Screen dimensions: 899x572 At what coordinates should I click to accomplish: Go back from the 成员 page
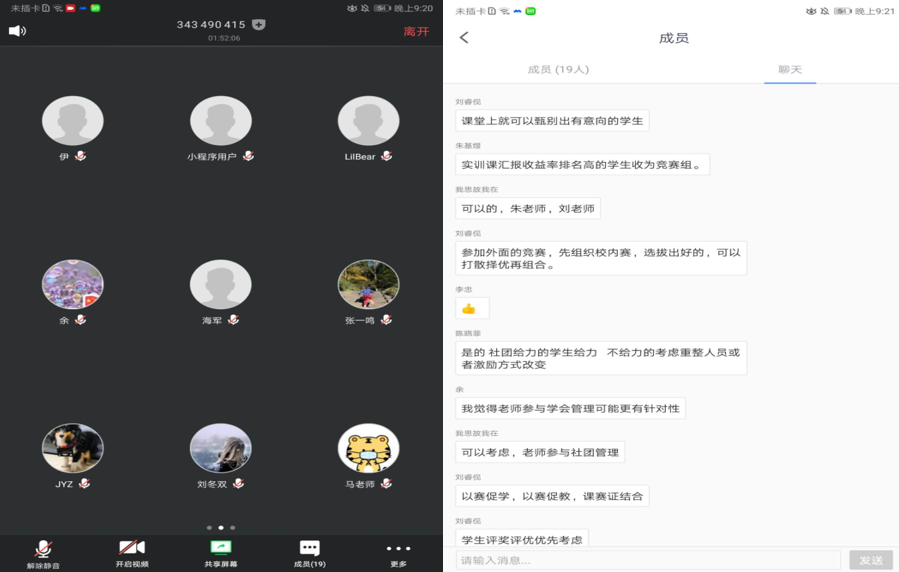[464, 38]
